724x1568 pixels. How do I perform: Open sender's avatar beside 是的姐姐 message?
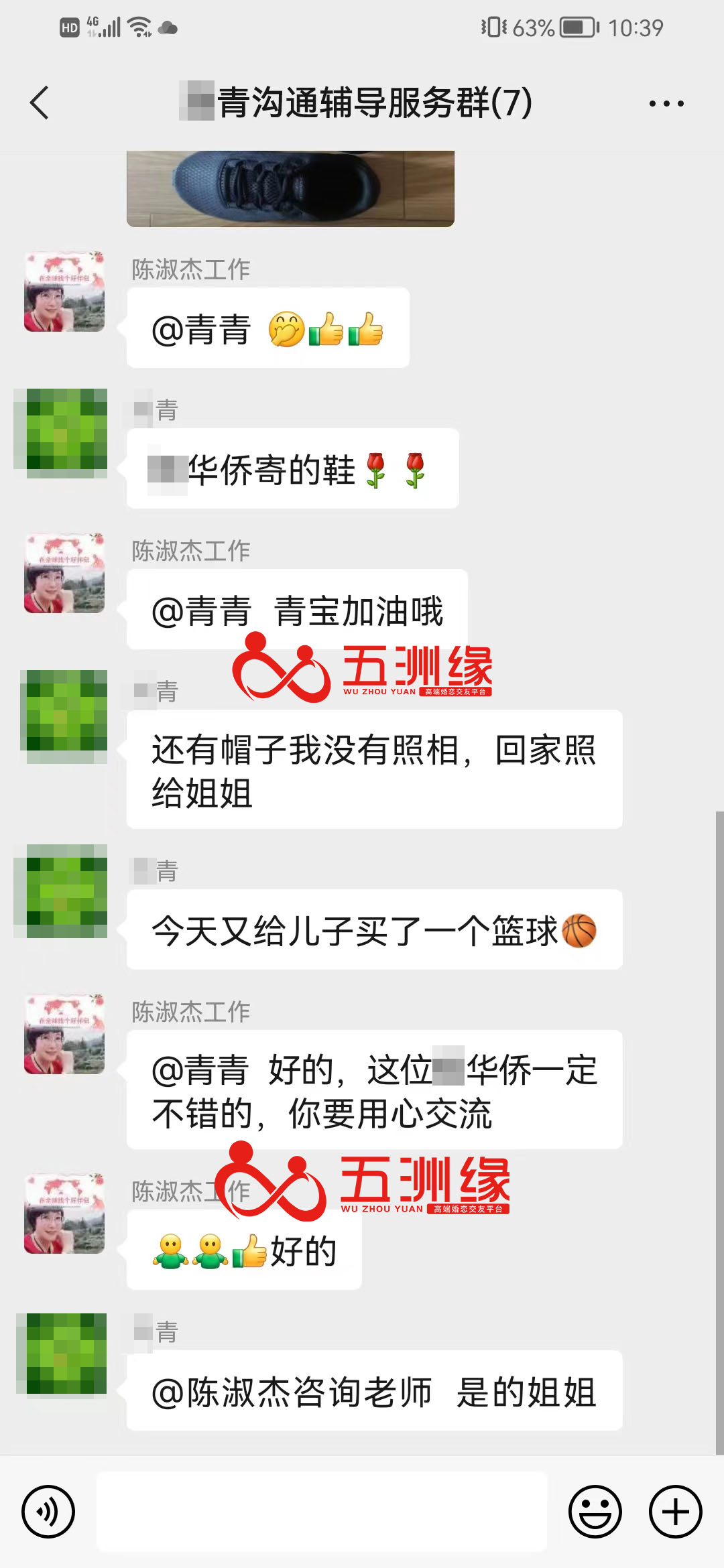(x=66, y=1353)
